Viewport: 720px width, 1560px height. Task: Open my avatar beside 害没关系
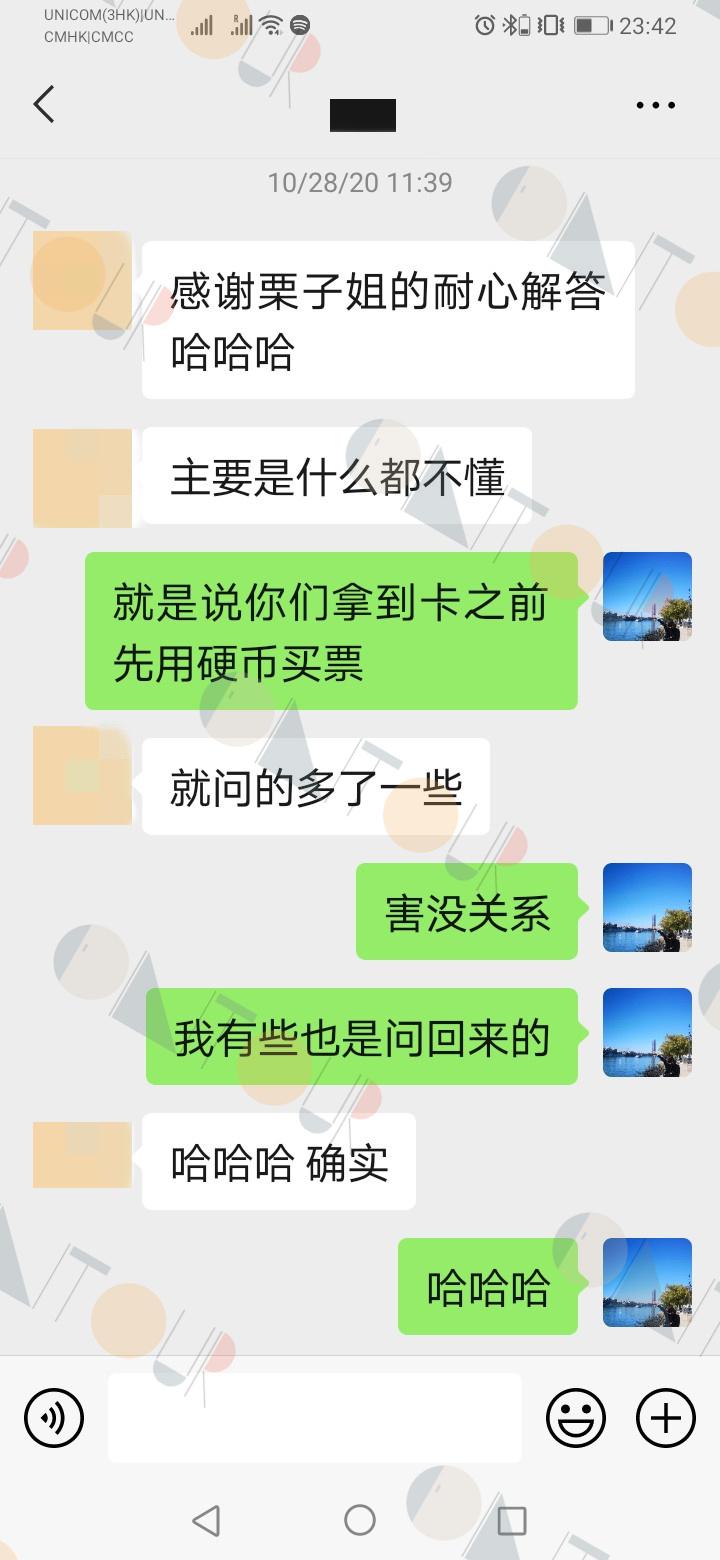click(x=647, y=908)
